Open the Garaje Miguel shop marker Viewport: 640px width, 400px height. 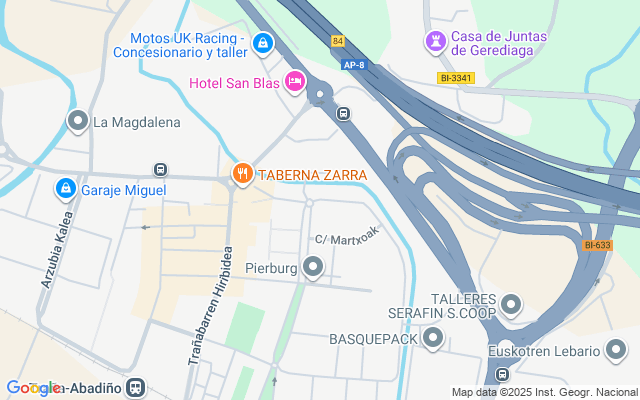coord(65,188)
